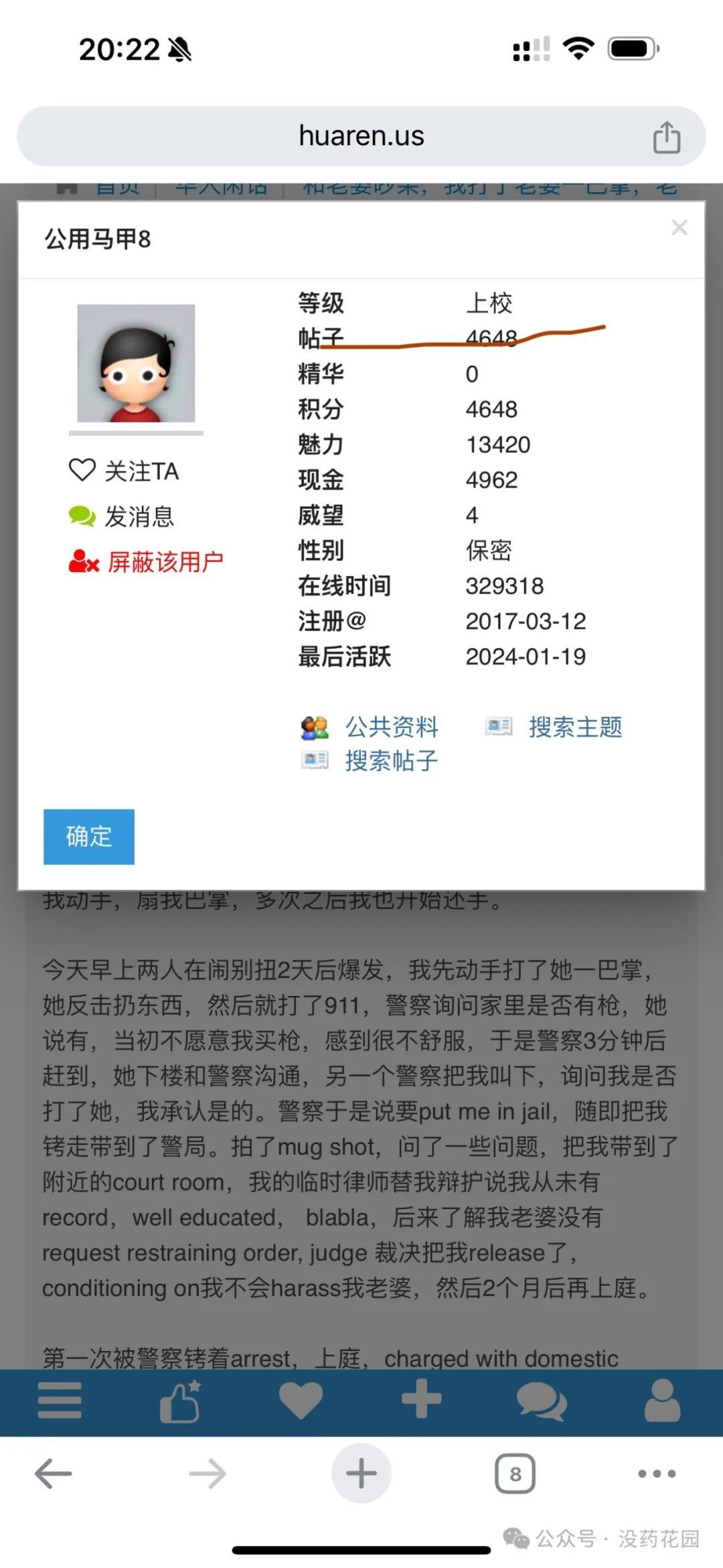Screen dimensions: 723x1568
Task: Tap the heart icon in the forum toolbar
Action: pos(301,1401)
